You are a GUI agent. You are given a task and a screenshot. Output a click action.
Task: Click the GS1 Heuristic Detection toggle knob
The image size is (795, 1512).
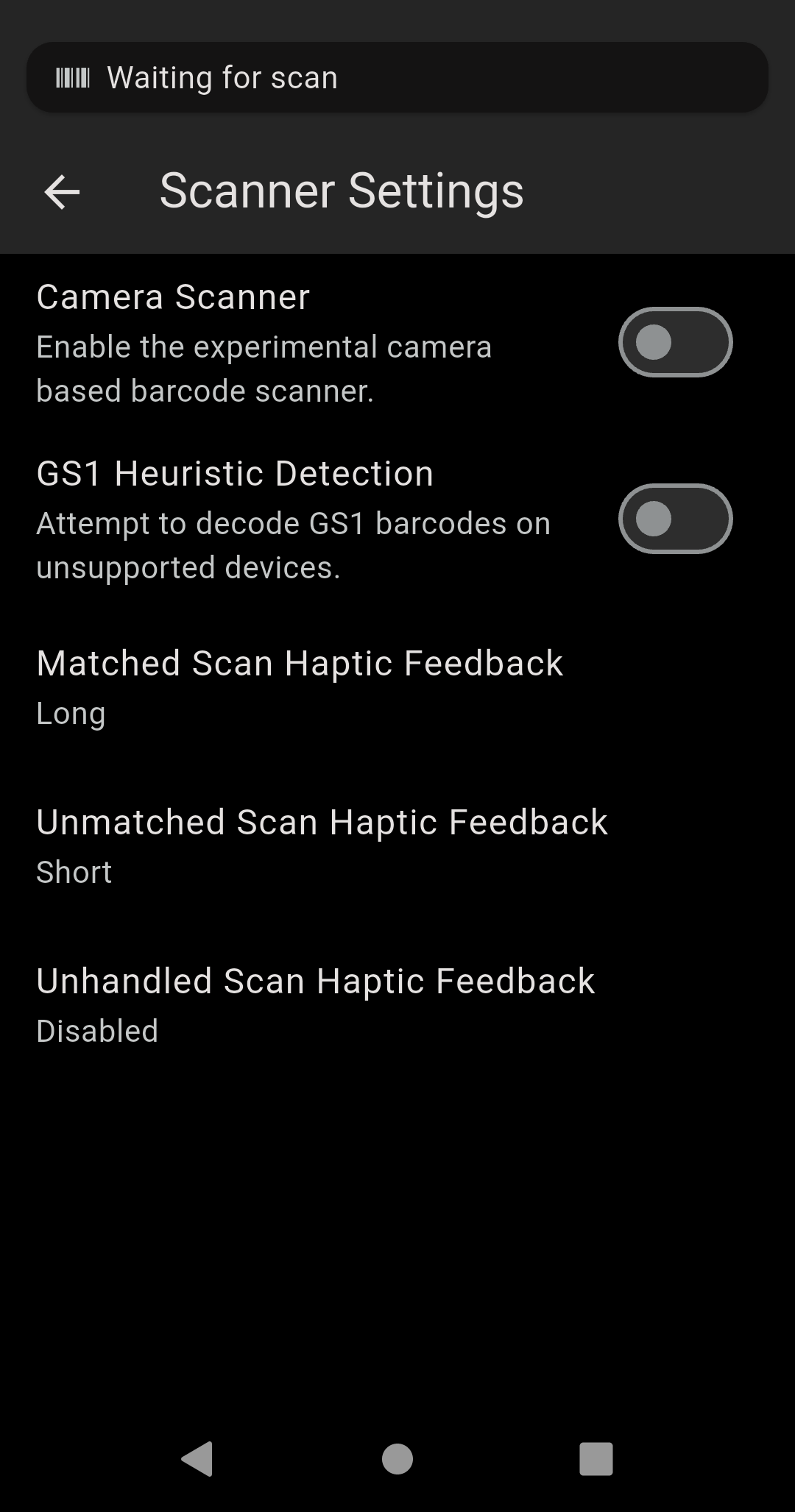pyautogui.click(x=655, y=519)
